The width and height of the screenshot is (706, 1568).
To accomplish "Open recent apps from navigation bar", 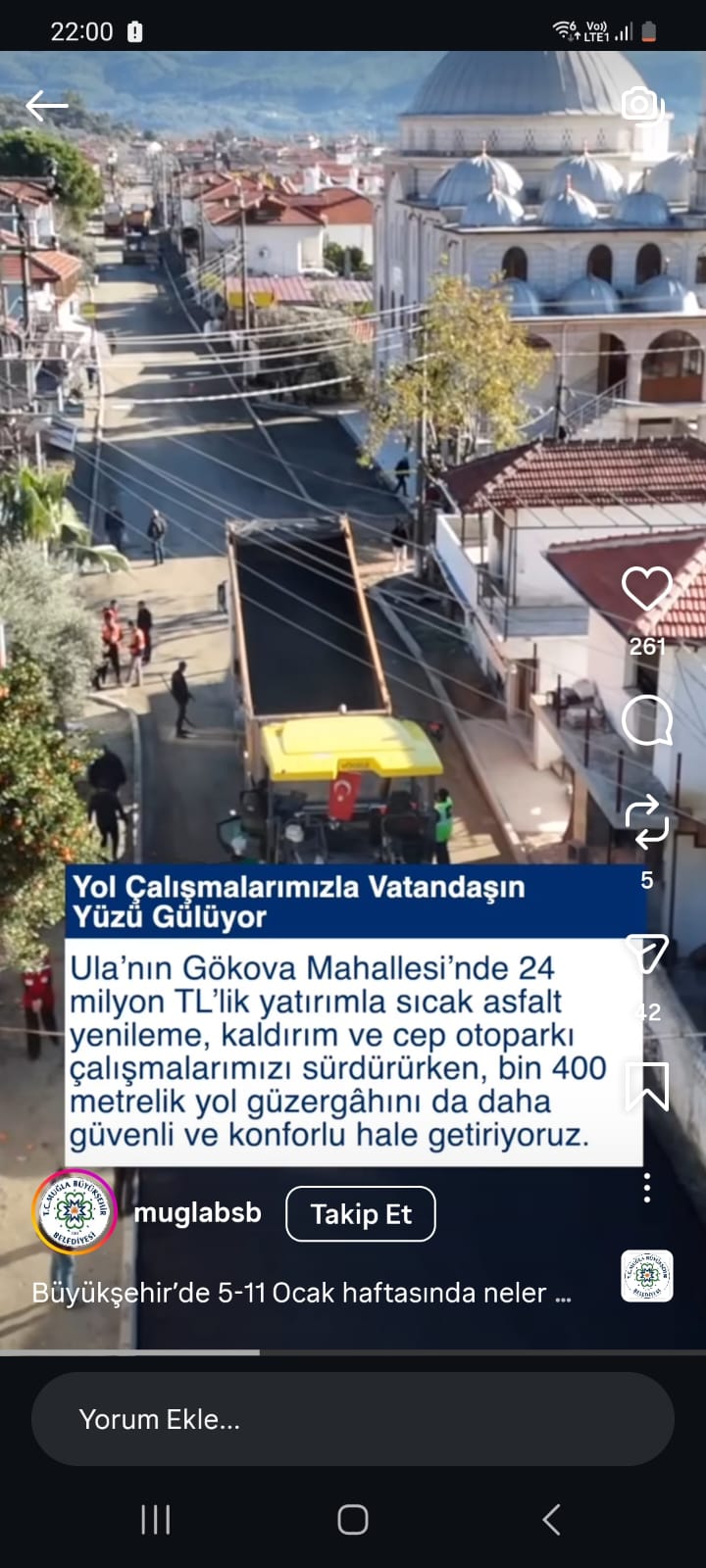I will click(156, 1520).
